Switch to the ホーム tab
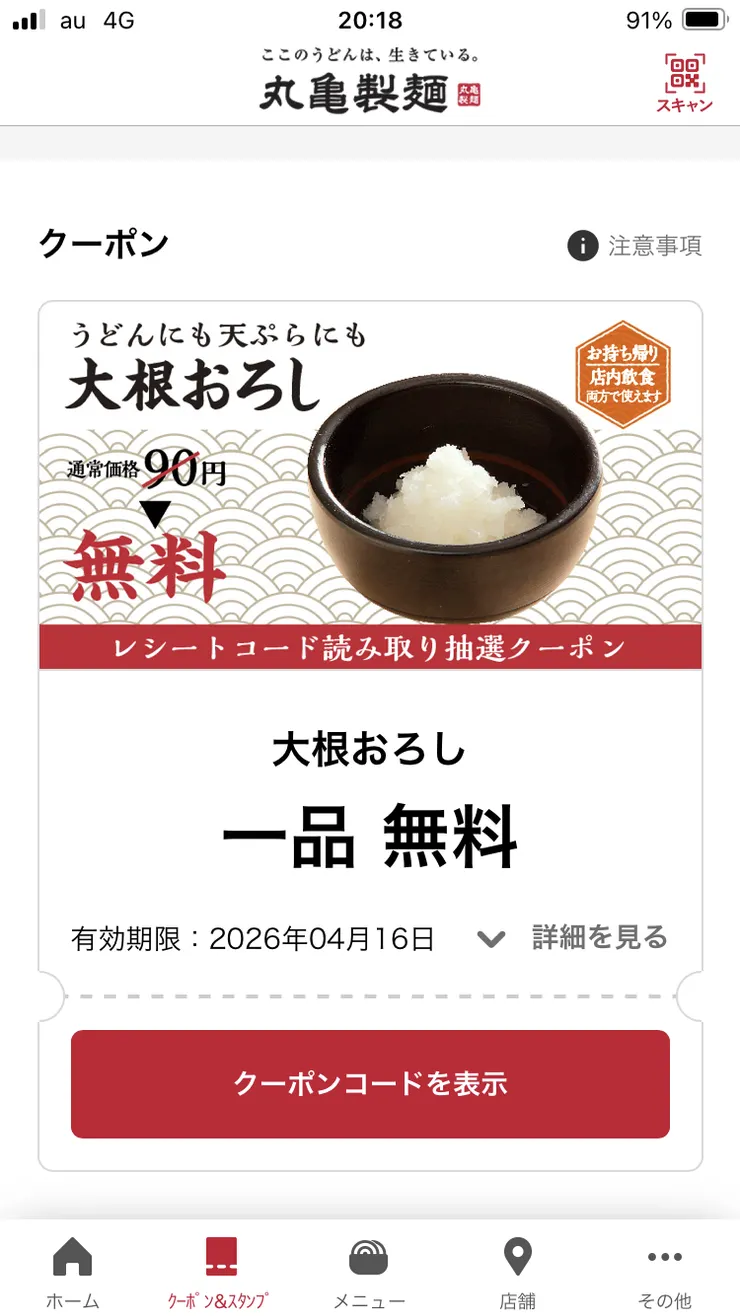The width and height of the screenshot is (740, 1316). click(72, 1270)
